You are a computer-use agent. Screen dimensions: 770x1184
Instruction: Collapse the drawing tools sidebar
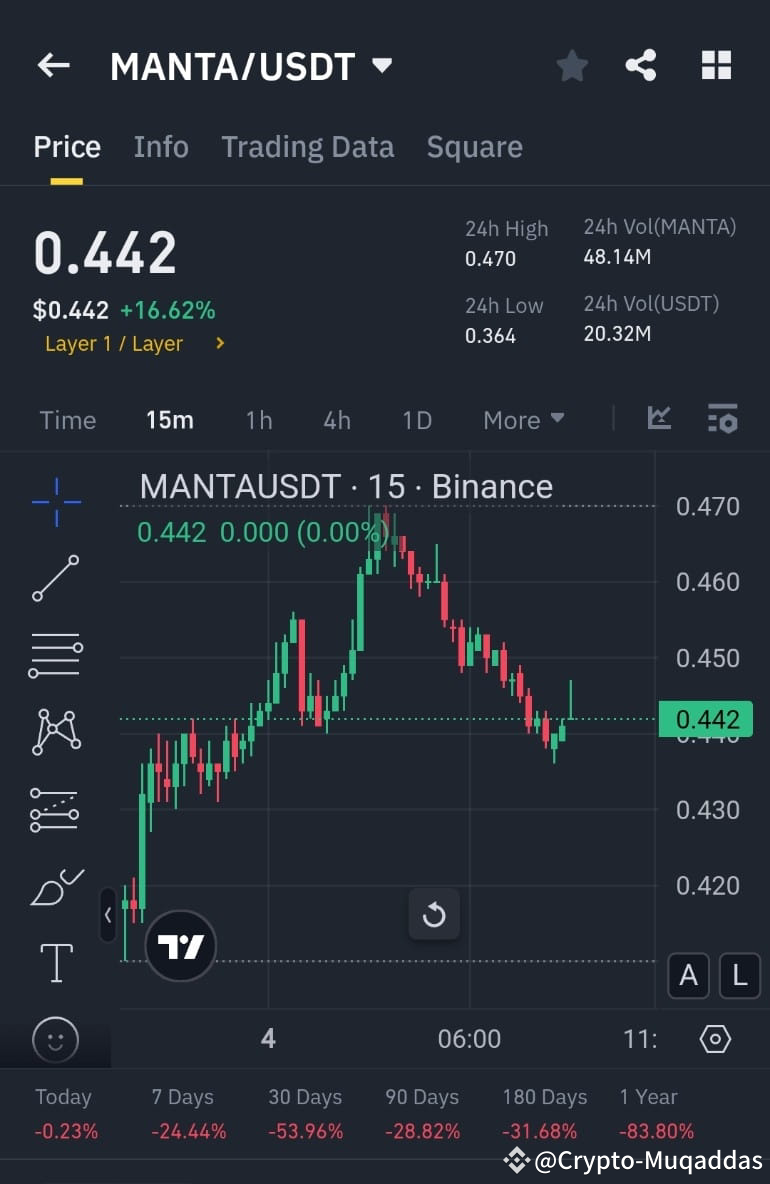107,915
